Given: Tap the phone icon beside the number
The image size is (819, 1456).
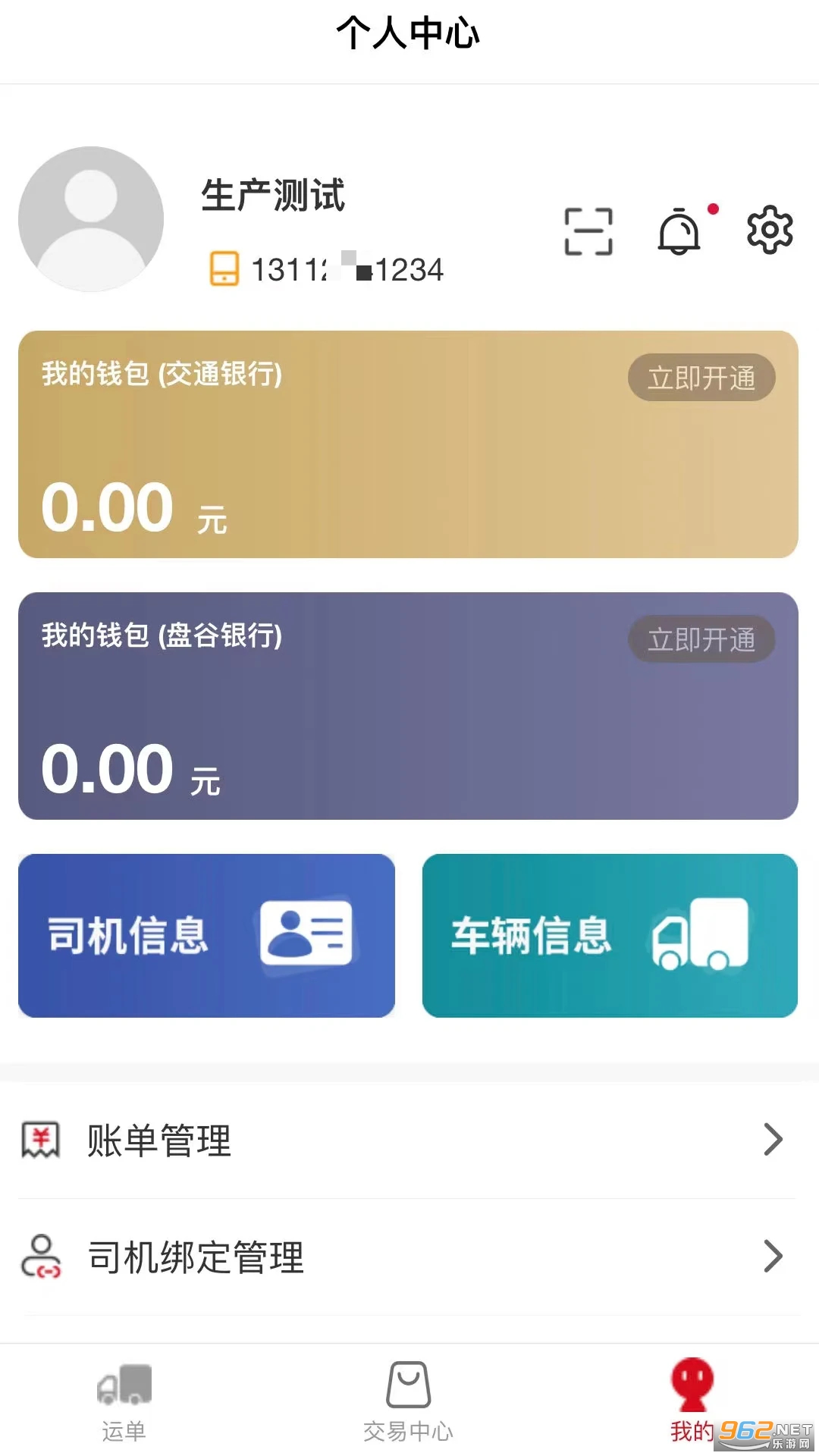Looking at the screenshot, I should tap(224, 269).
